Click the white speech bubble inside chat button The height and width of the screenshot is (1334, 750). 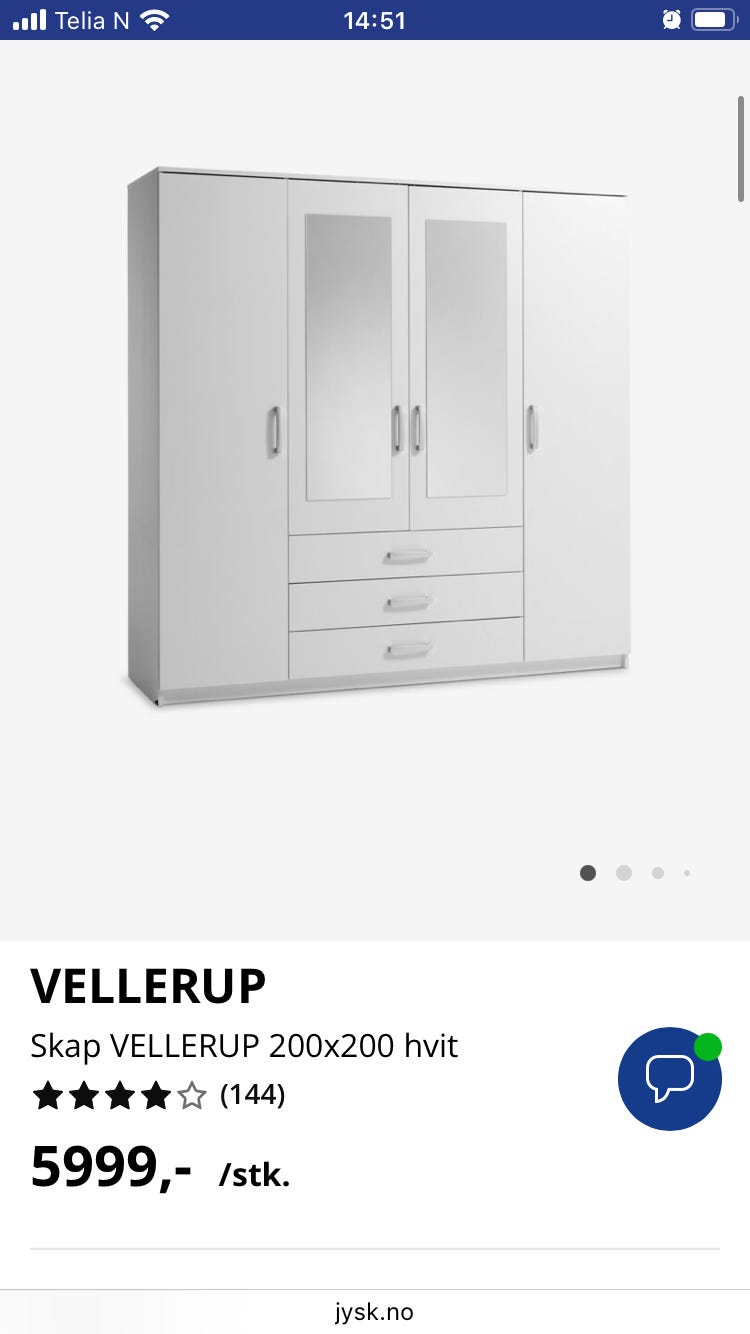click(668, 1078)
